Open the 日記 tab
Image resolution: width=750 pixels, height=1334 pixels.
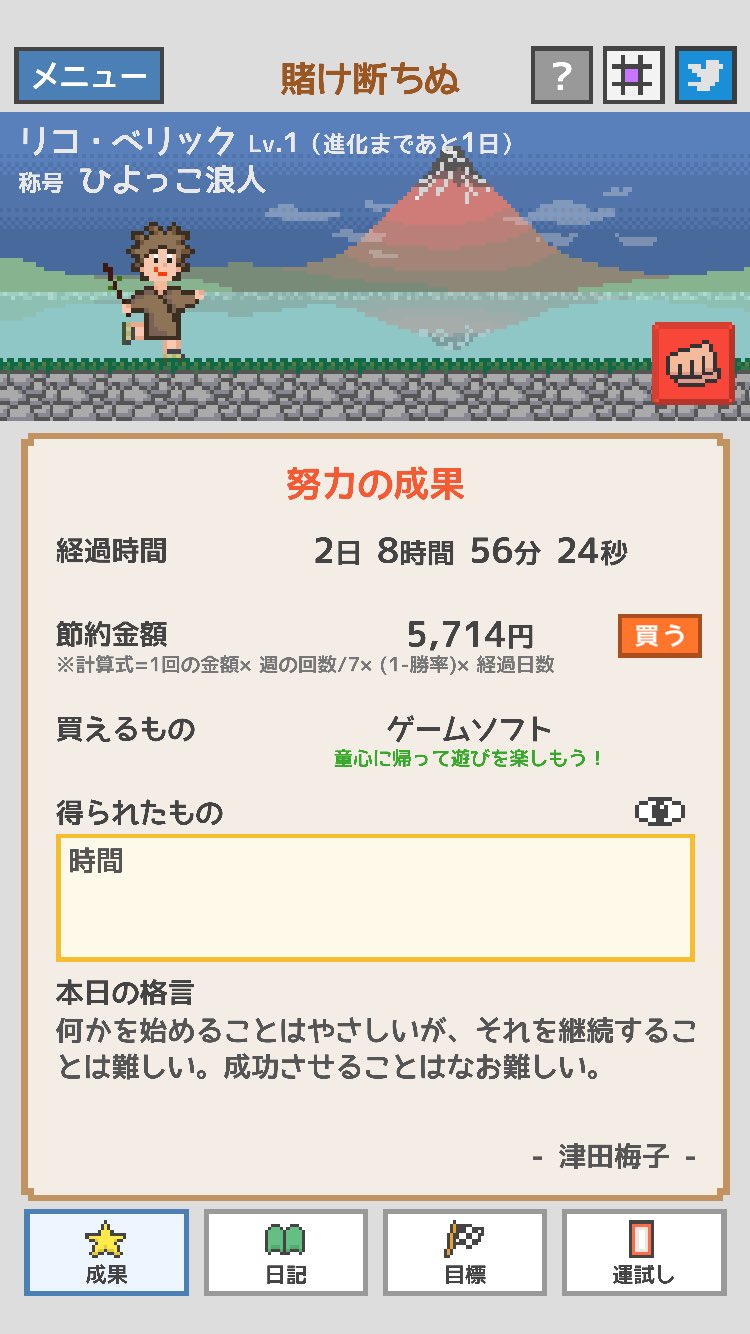tap(286, 1252)
